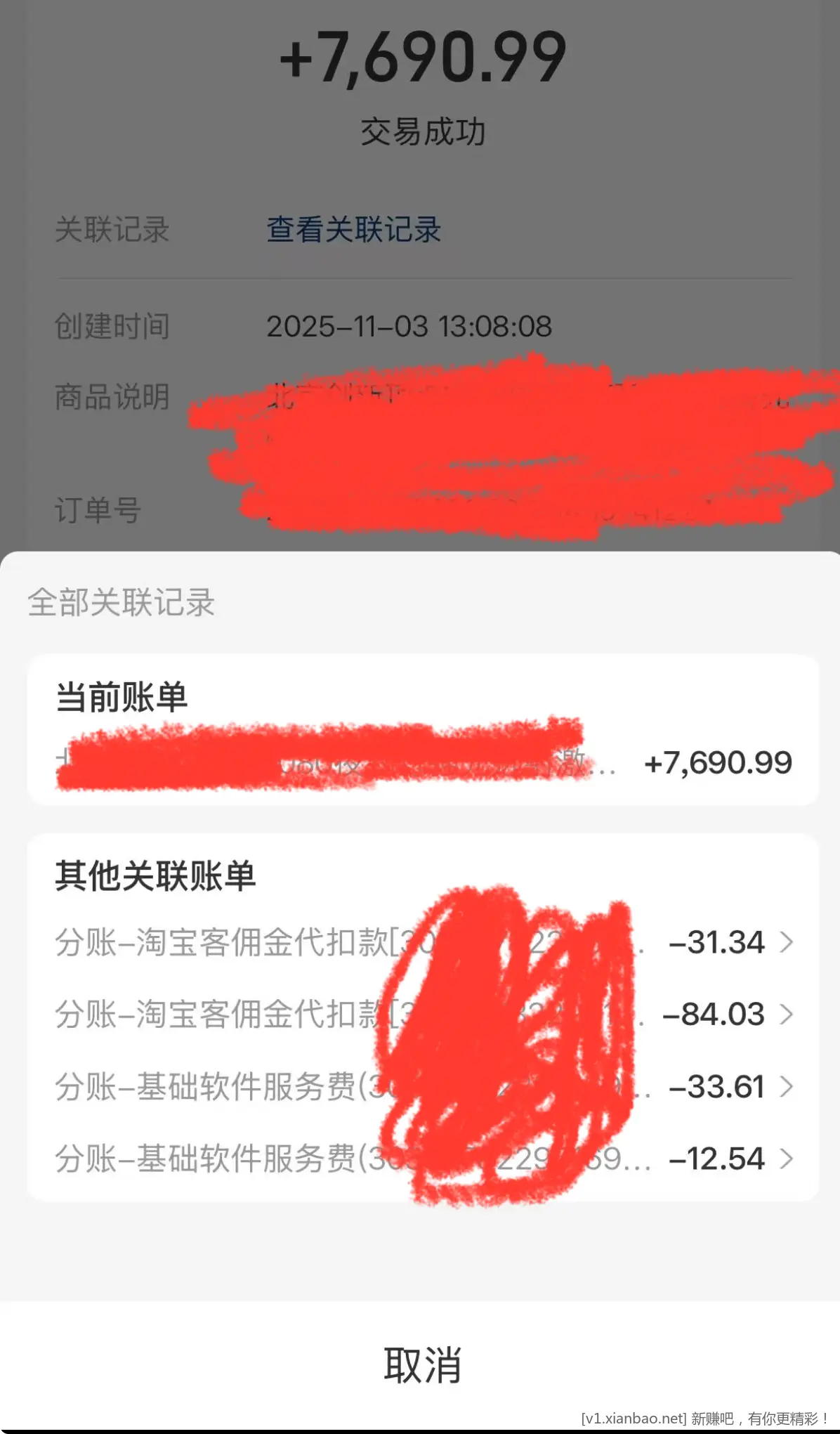Image resolution: width=840 pixels, height=1434 pixels.
Task: Select the 全部关联记录 modal title
Action: [119, 602]
